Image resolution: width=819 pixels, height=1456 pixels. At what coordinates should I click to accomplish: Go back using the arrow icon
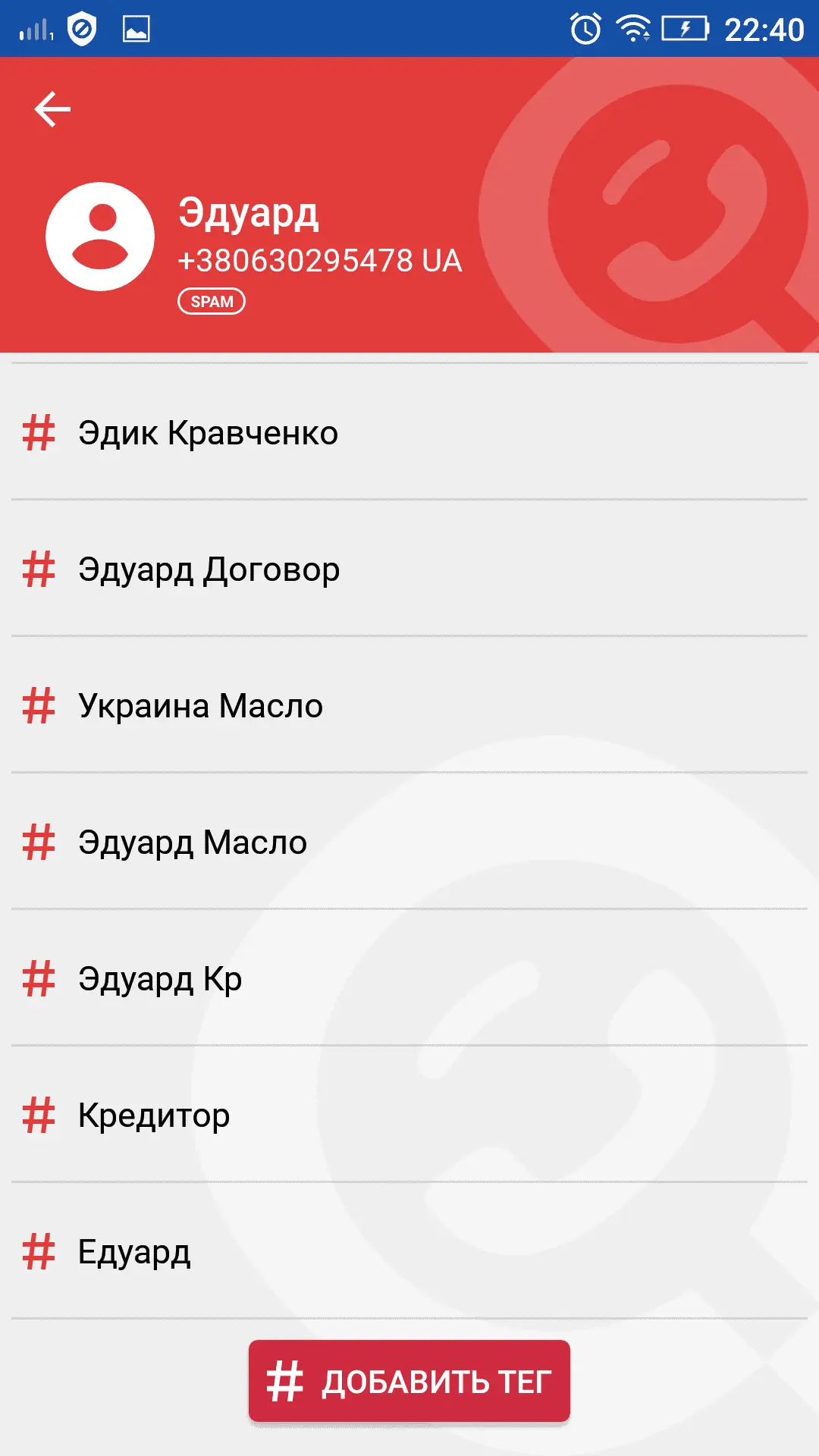(x=52, y=109)
